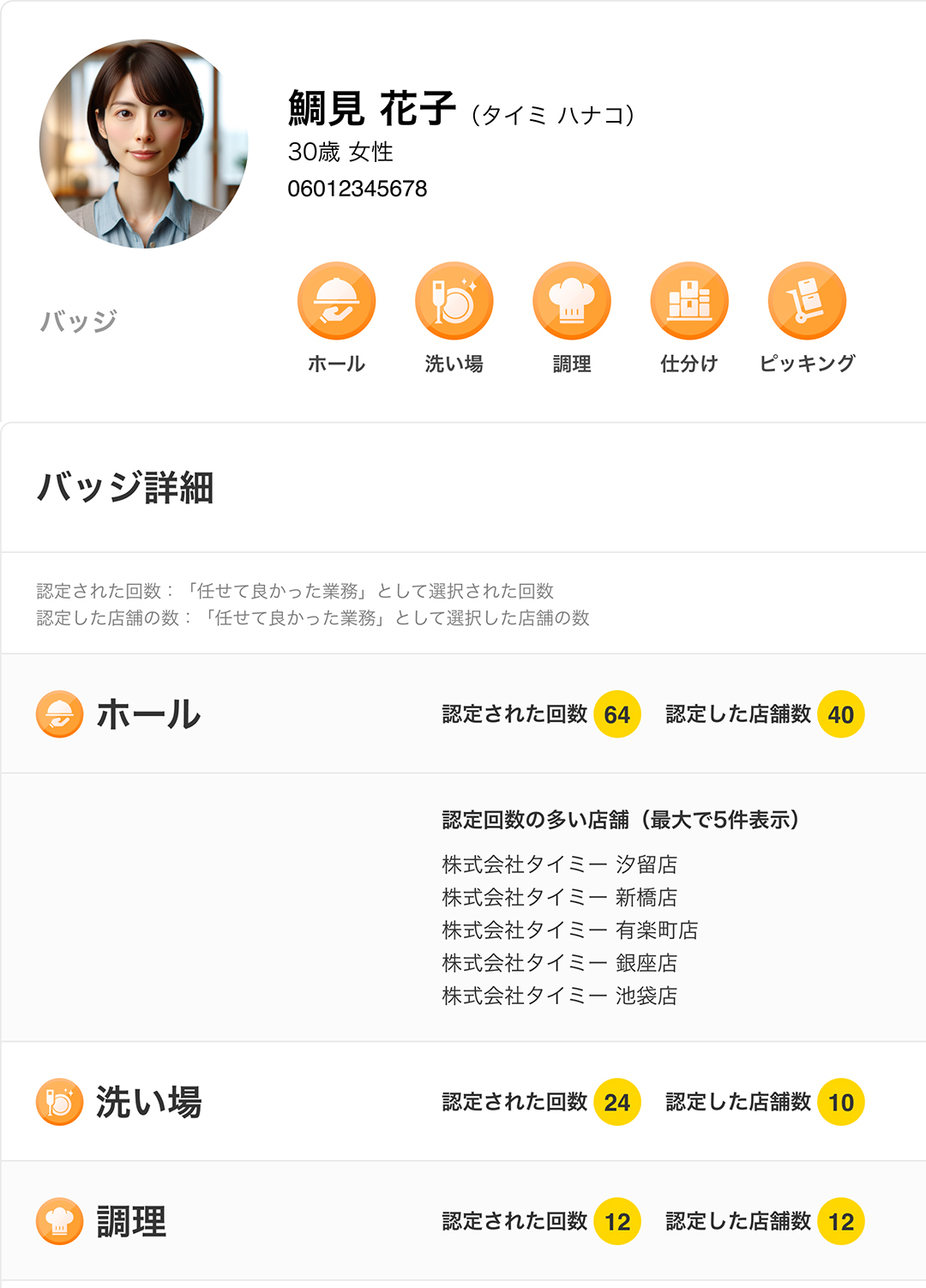926x1288 pixels.
Task: Click the ホール icon in badge details section
Action: pos(58,713)
